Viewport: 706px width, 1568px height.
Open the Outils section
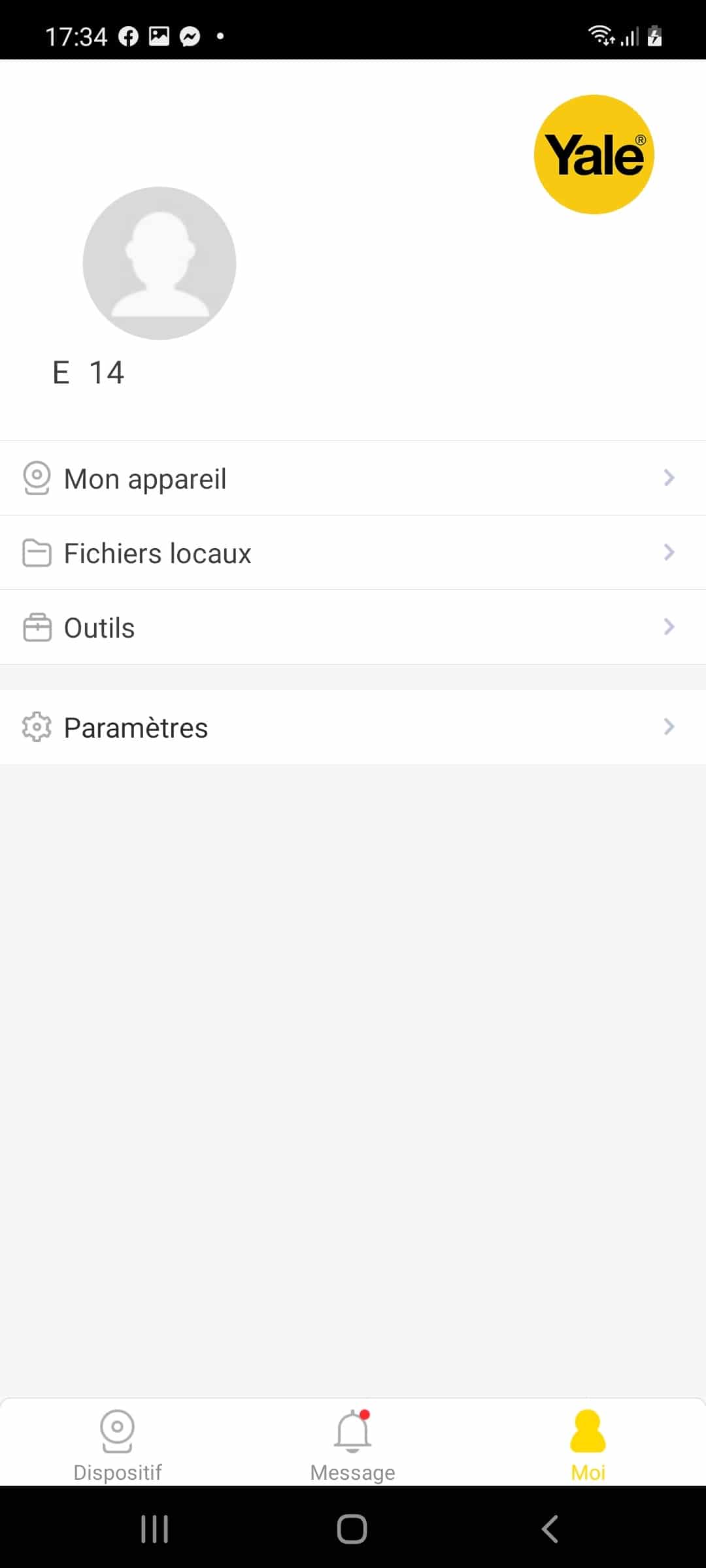click(x=353, y=627)
